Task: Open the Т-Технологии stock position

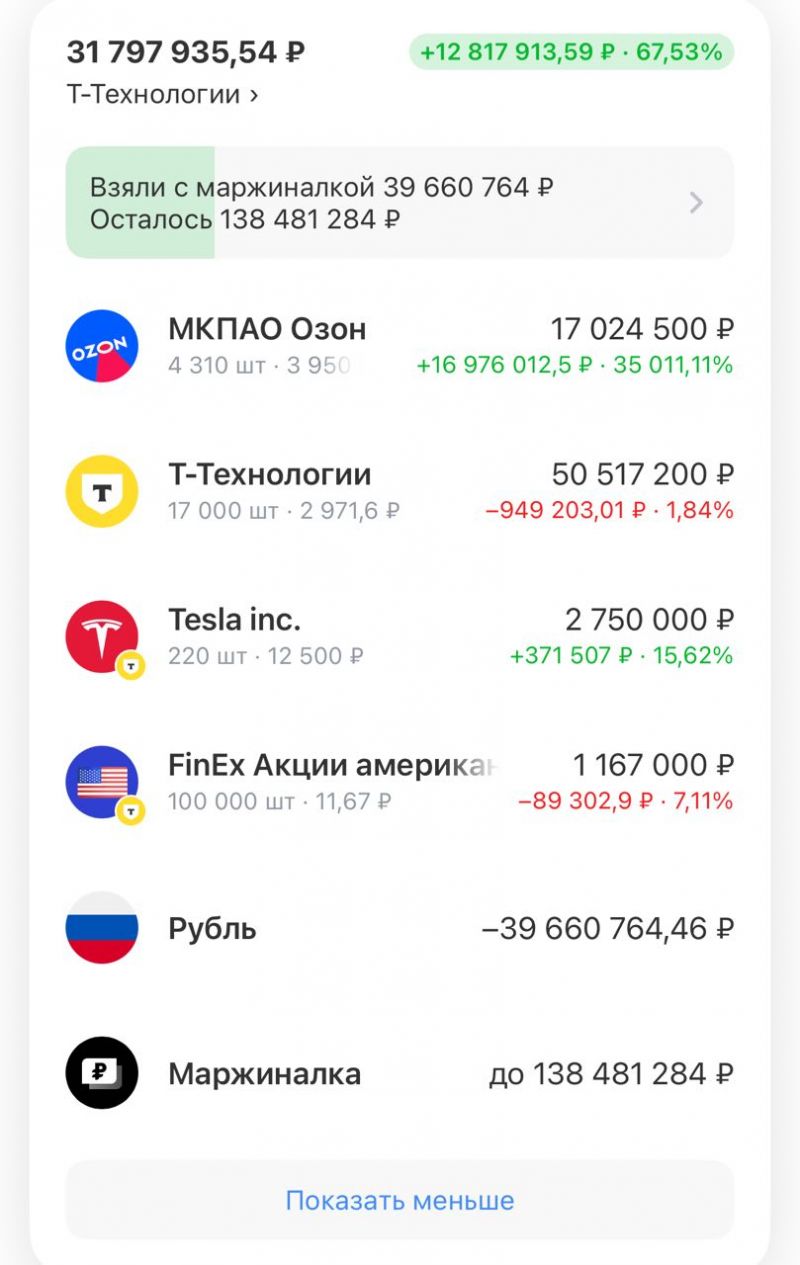Action: 399,491
